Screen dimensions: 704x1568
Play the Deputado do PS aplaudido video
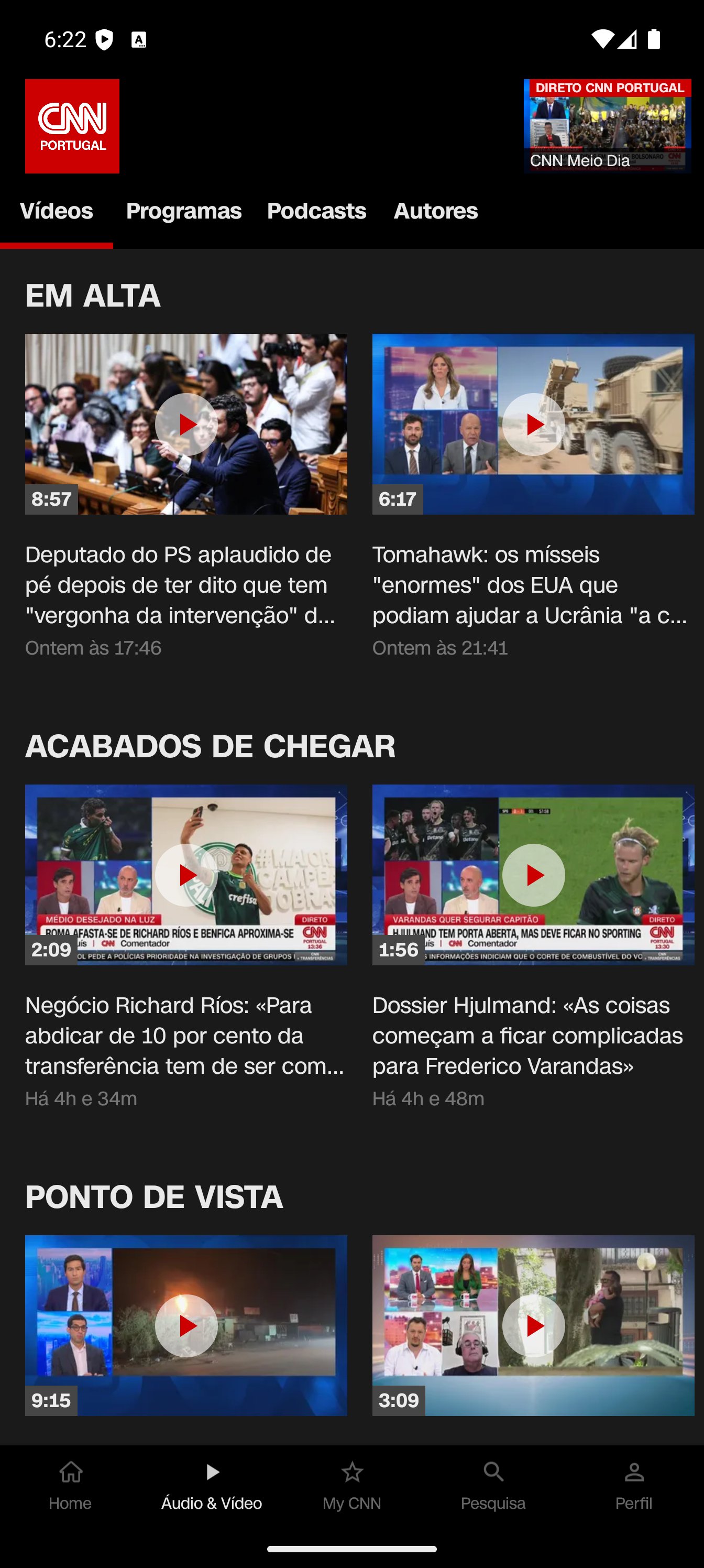tap(186, 424)
